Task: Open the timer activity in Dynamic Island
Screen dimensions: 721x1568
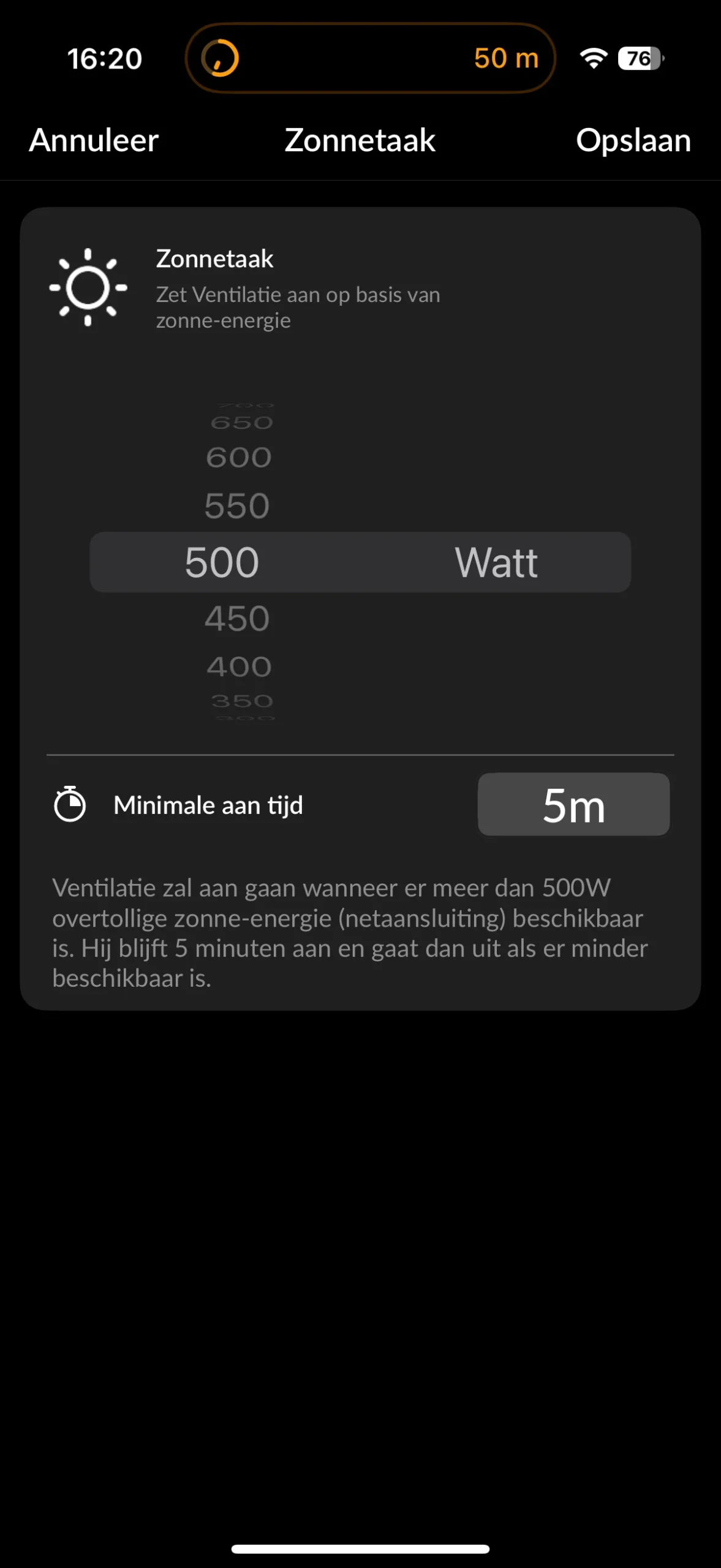Action: click(x=370, y=58)
